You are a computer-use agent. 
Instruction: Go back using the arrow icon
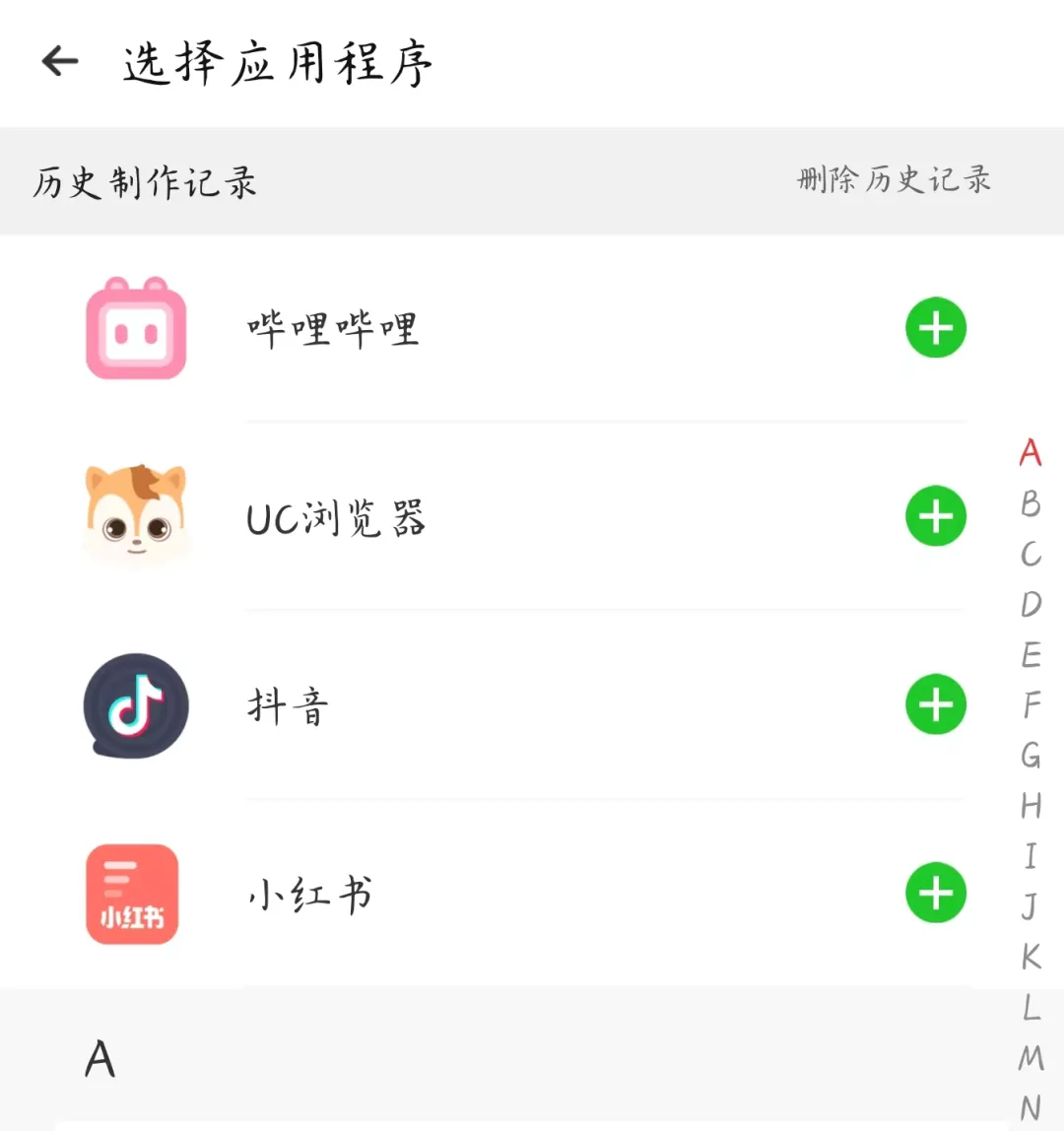[60, 62]
